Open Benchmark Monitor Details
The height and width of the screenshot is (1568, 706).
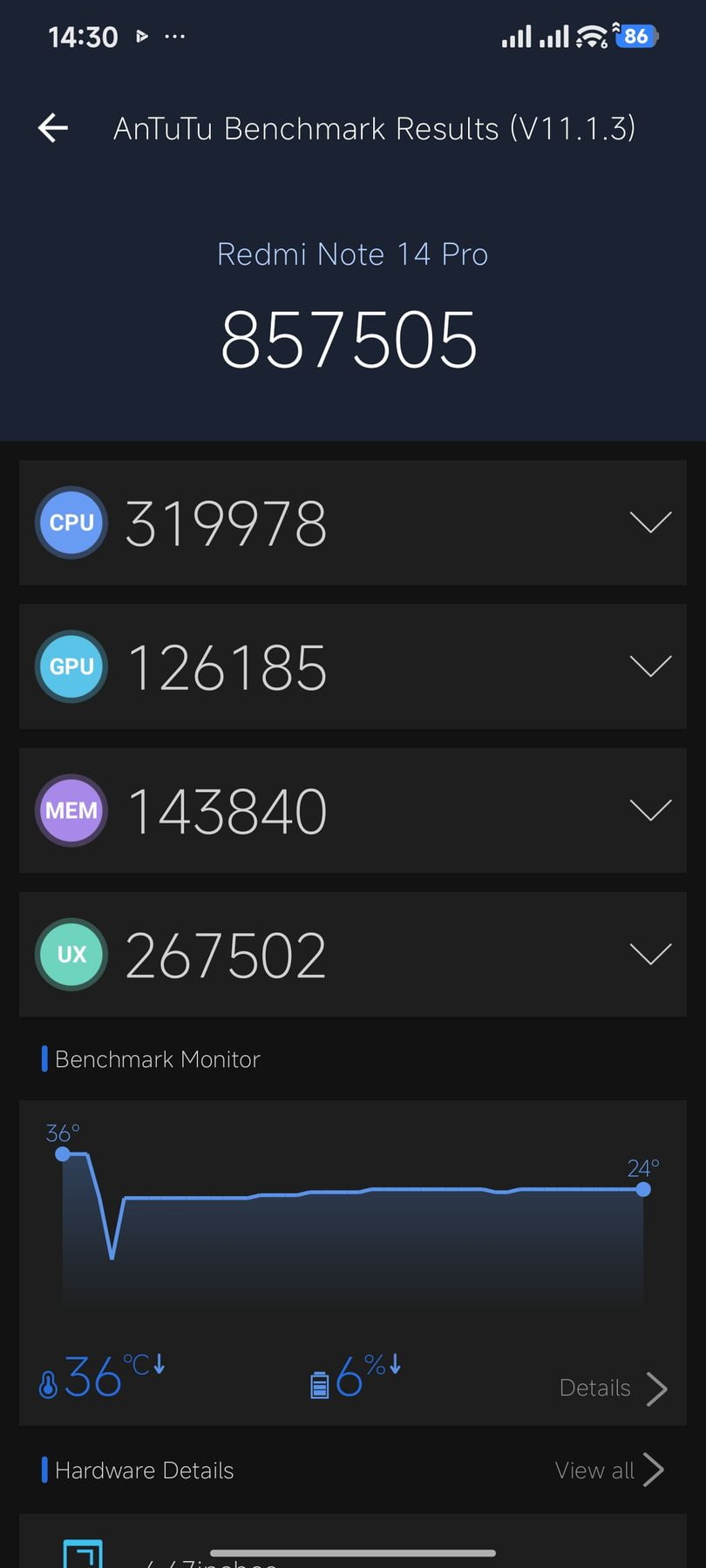(613, 1388)
